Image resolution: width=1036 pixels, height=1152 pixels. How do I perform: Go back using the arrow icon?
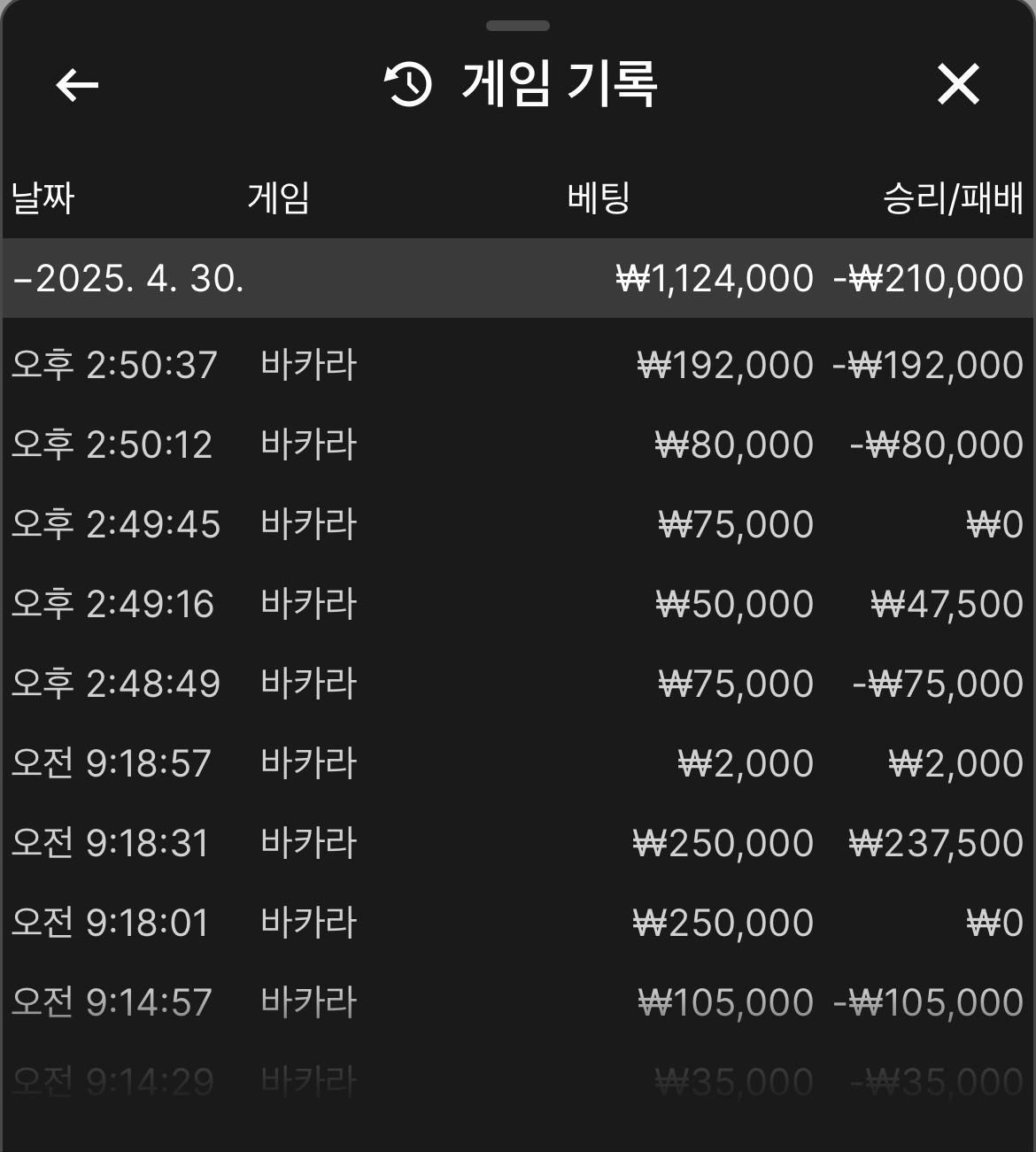coord(77,85)
